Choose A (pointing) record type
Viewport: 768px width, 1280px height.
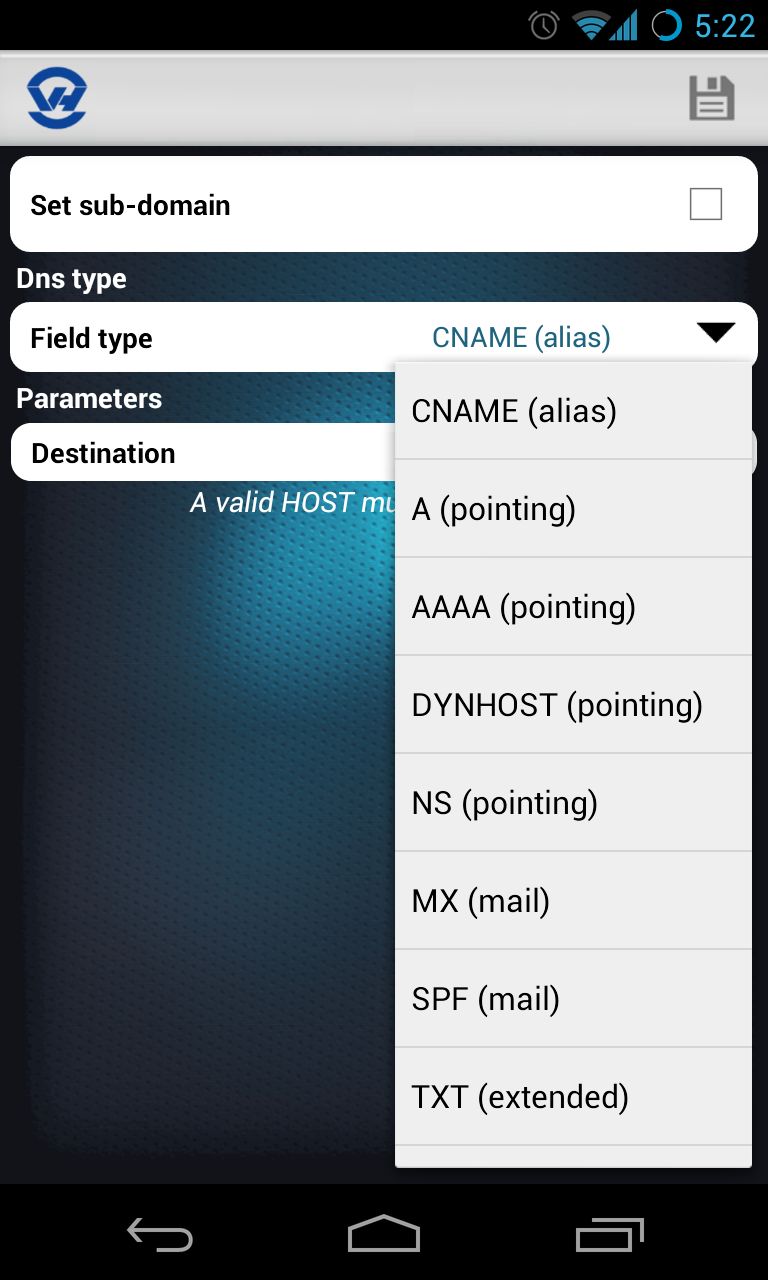coord(573,509)
